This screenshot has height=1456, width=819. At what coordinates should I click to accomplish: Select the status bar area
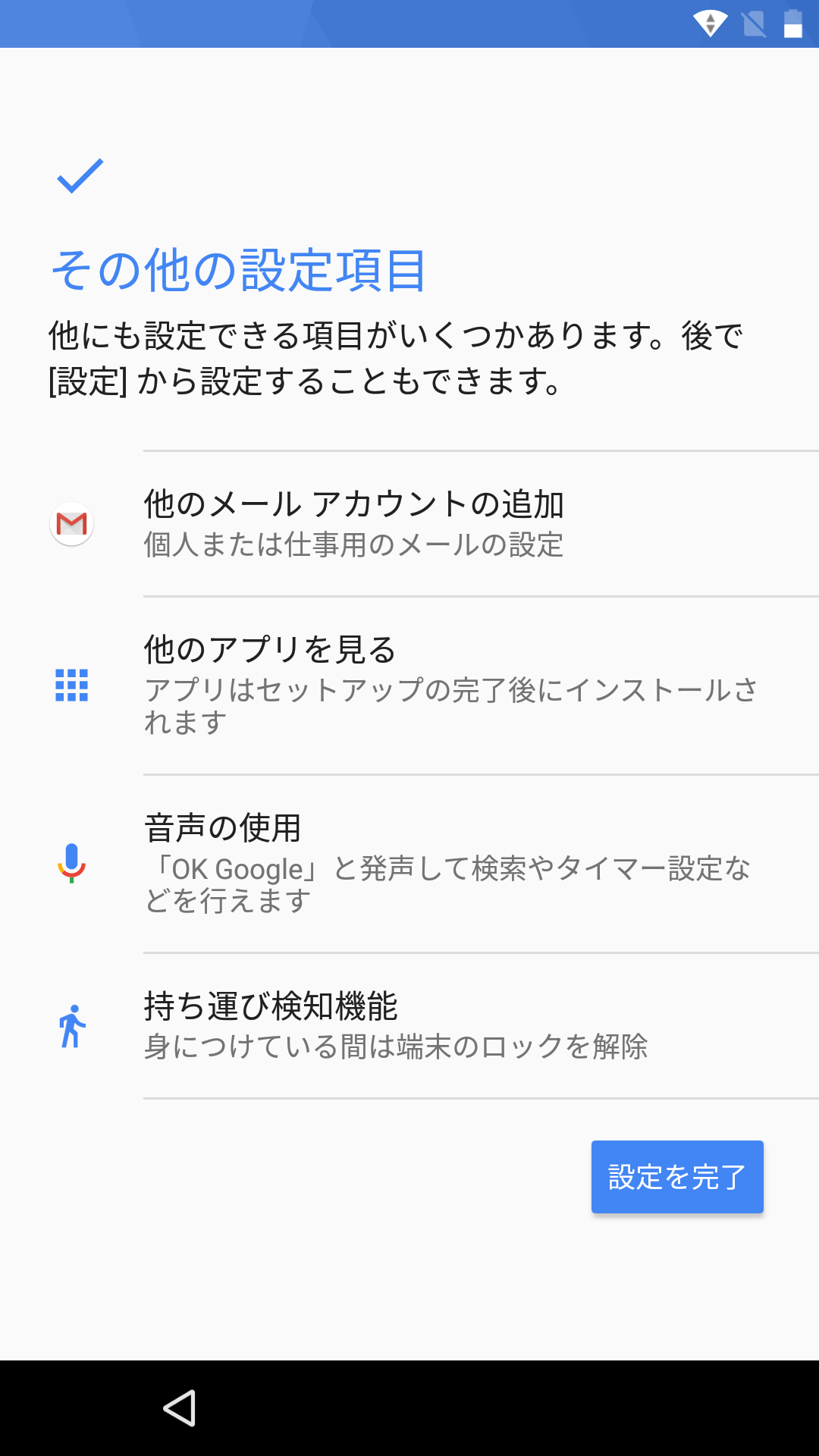[x=409, y=23]
